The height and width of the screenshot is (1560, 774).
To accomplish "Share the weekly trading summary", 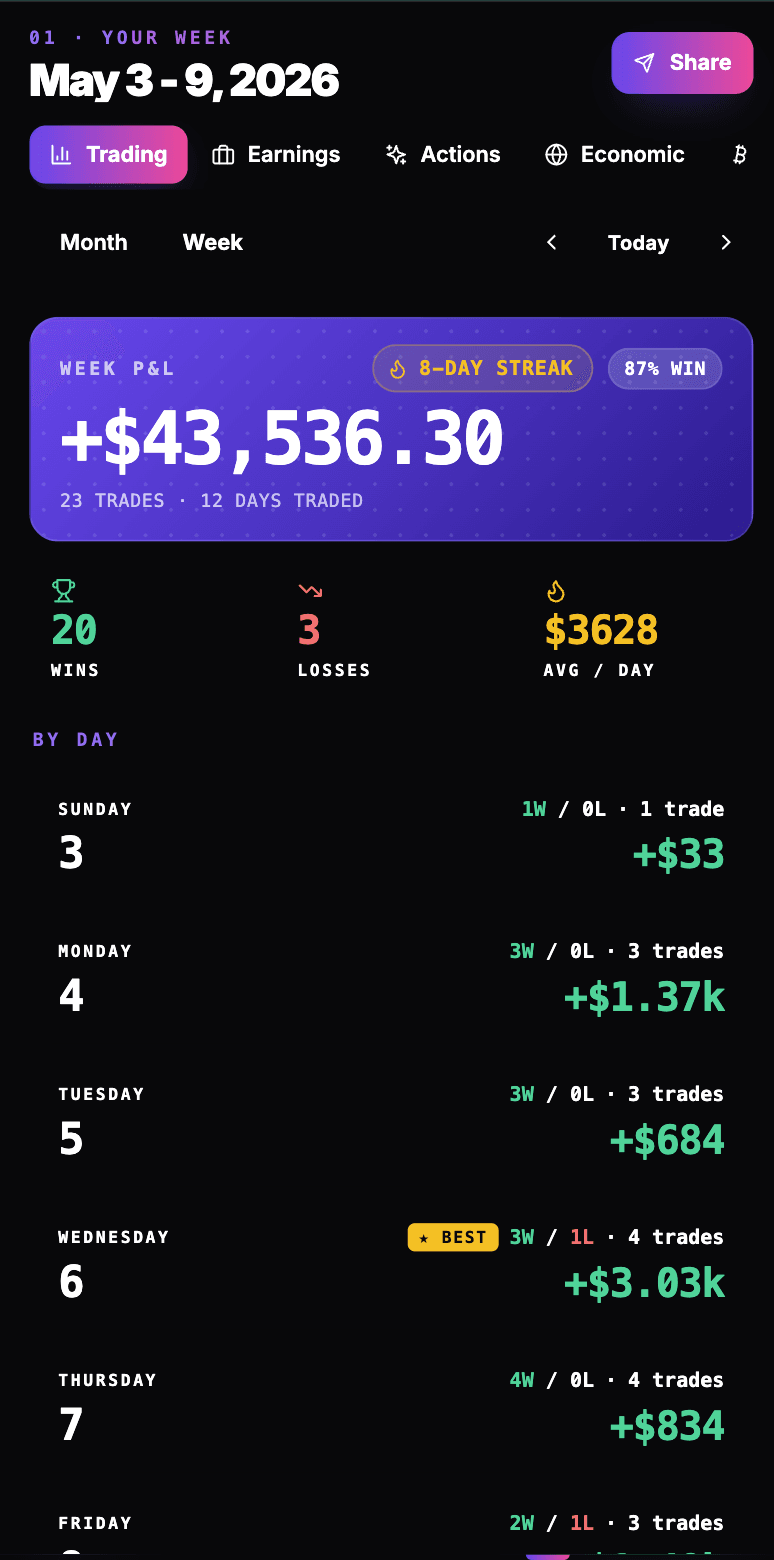I will [x=682, y=63].
